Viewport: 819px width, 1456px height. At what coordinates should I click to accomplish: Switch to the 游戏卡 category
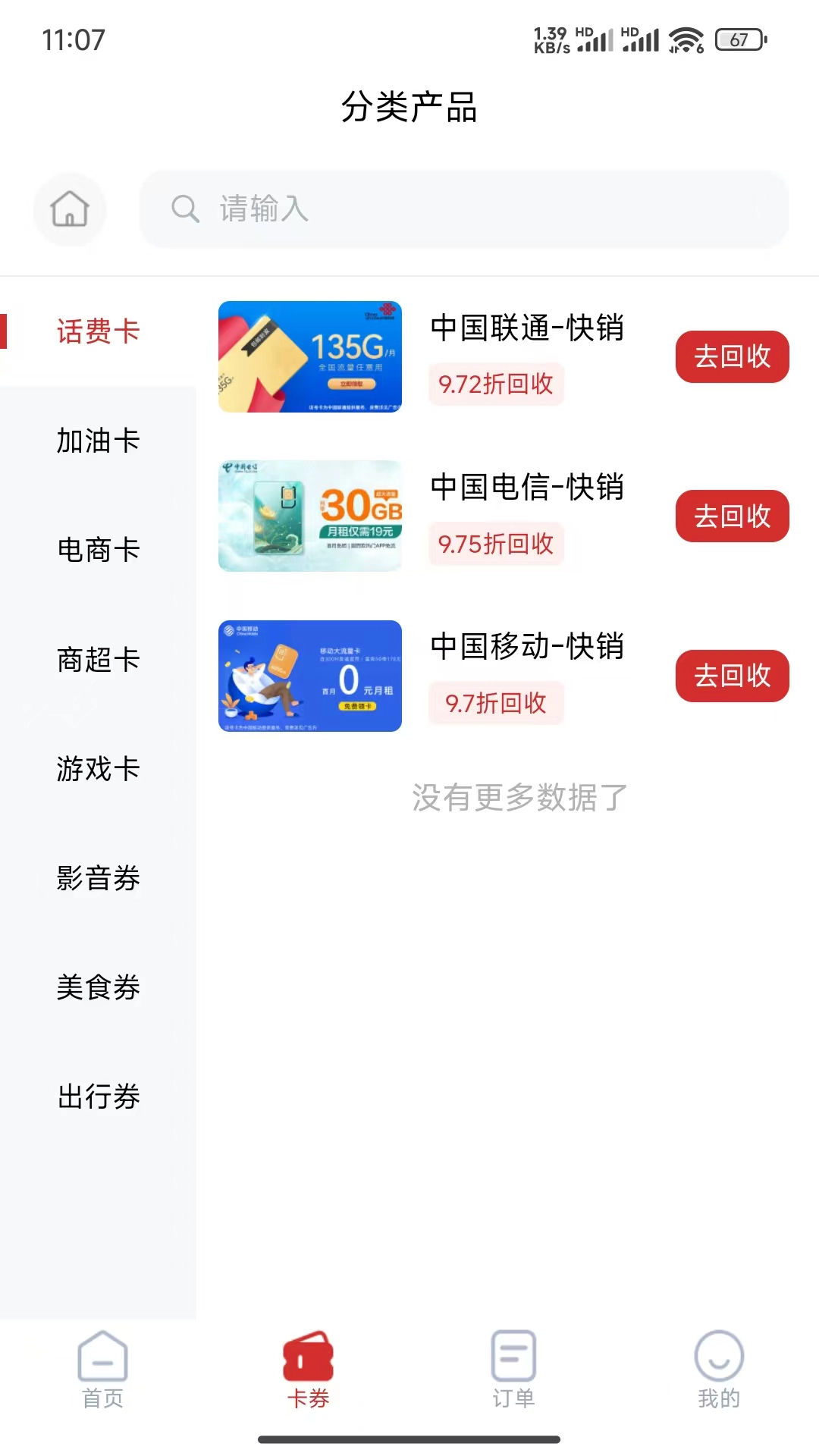point(98,768)
